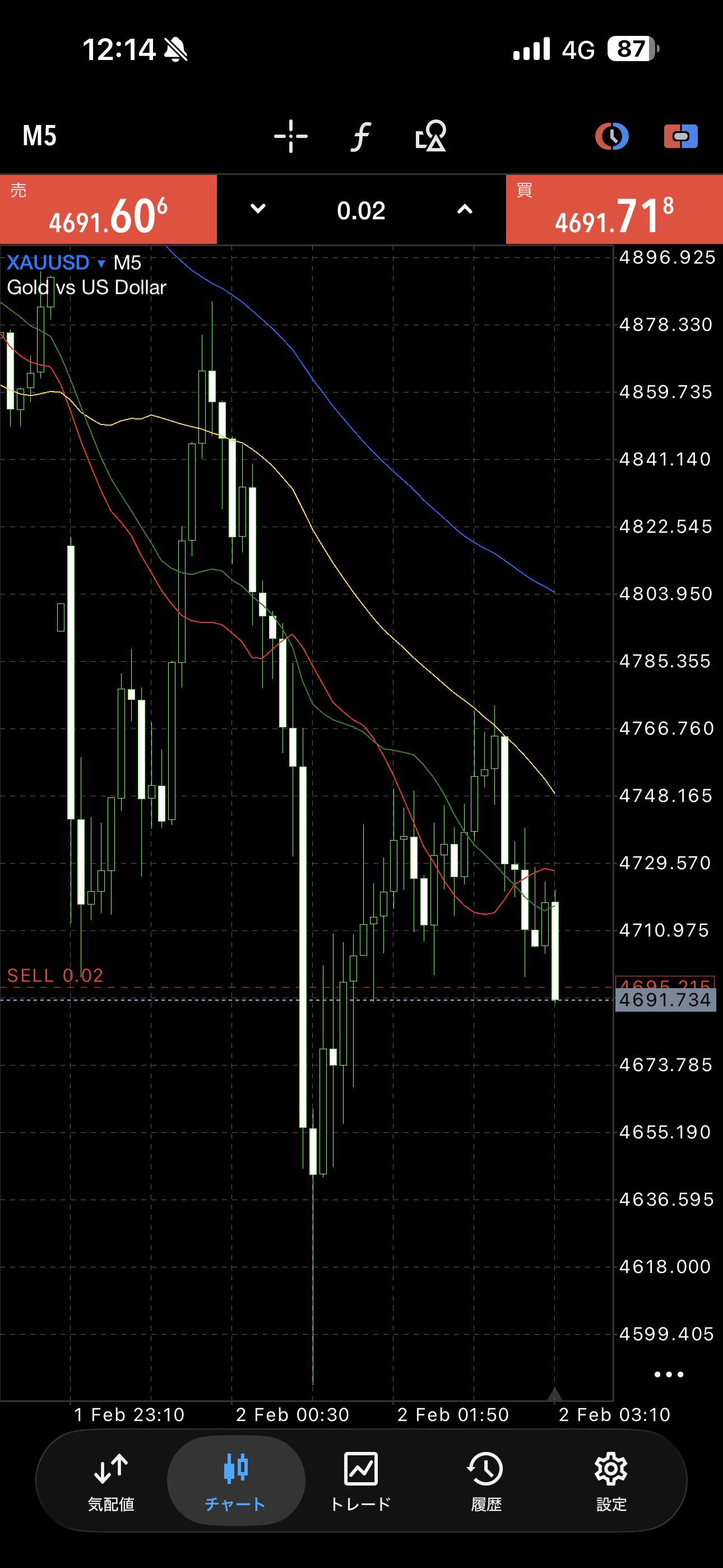The height and width of the screenshot is (1568, 723).
Task: Open the drawing objects tool
Action: [x=431, y=136]
